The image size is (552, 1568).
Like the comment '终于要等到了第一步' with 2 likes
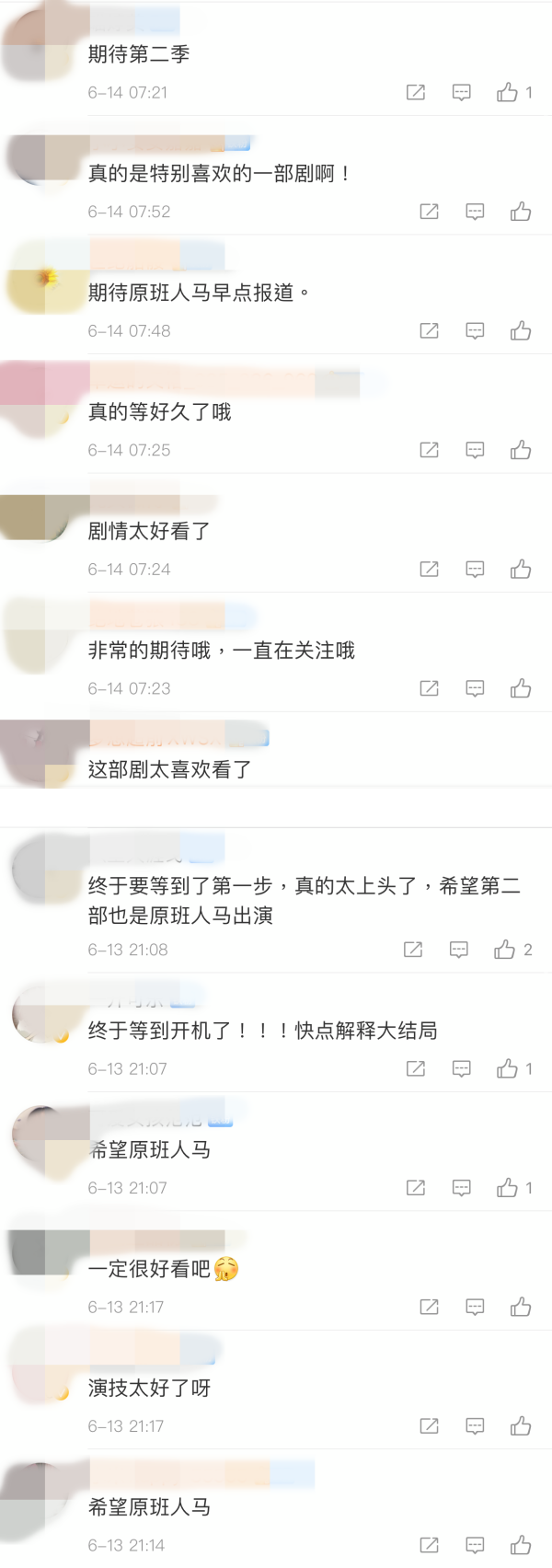[504, 950]
